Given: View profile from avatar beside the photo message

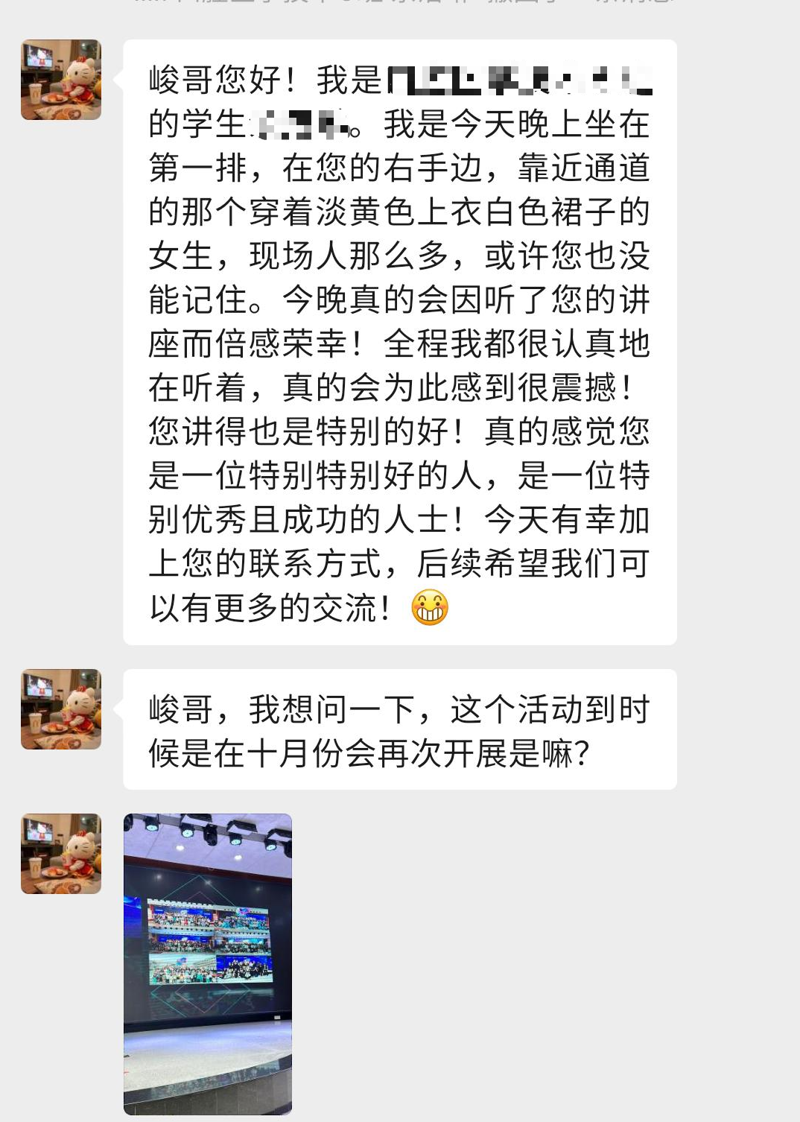Looking at the screenshot, I should pyautogui.click(x=61, y=853).
